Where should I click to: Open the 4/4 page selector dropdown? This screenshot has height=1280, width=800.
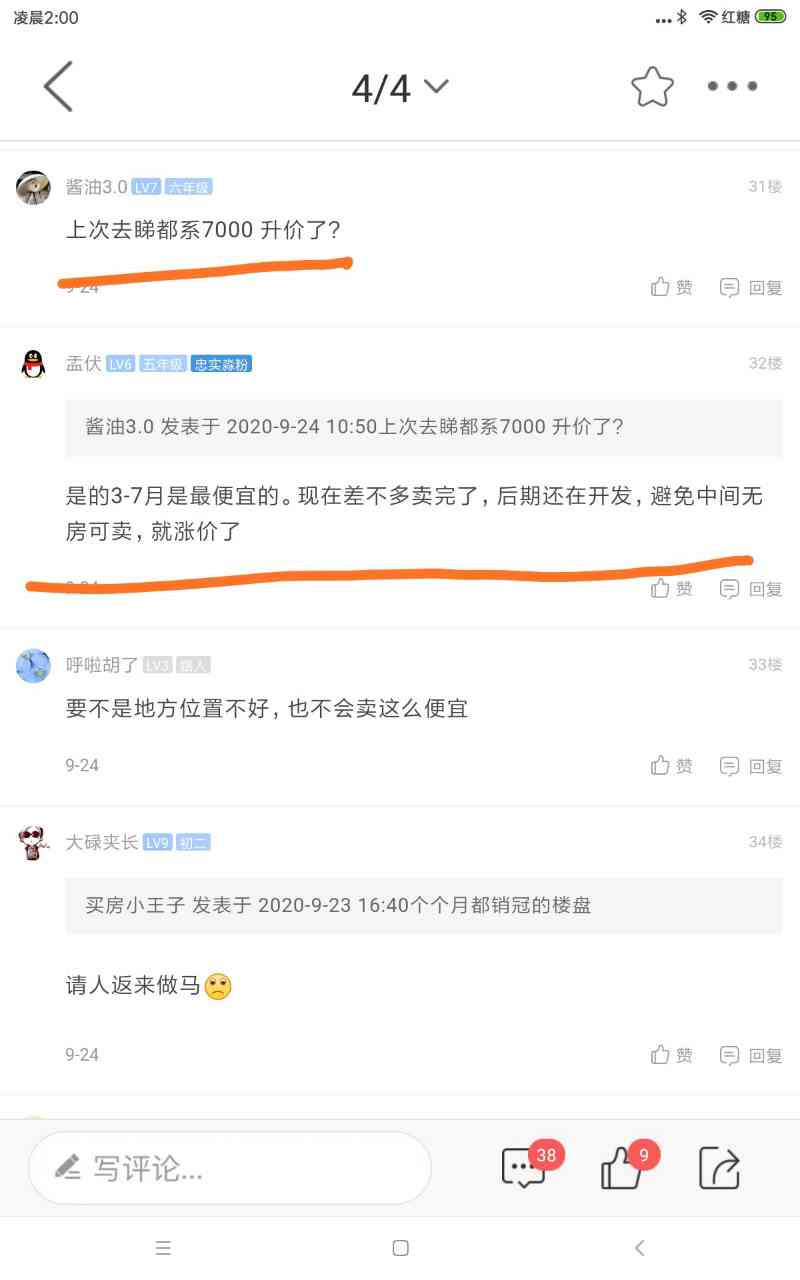tap(398, 88)
